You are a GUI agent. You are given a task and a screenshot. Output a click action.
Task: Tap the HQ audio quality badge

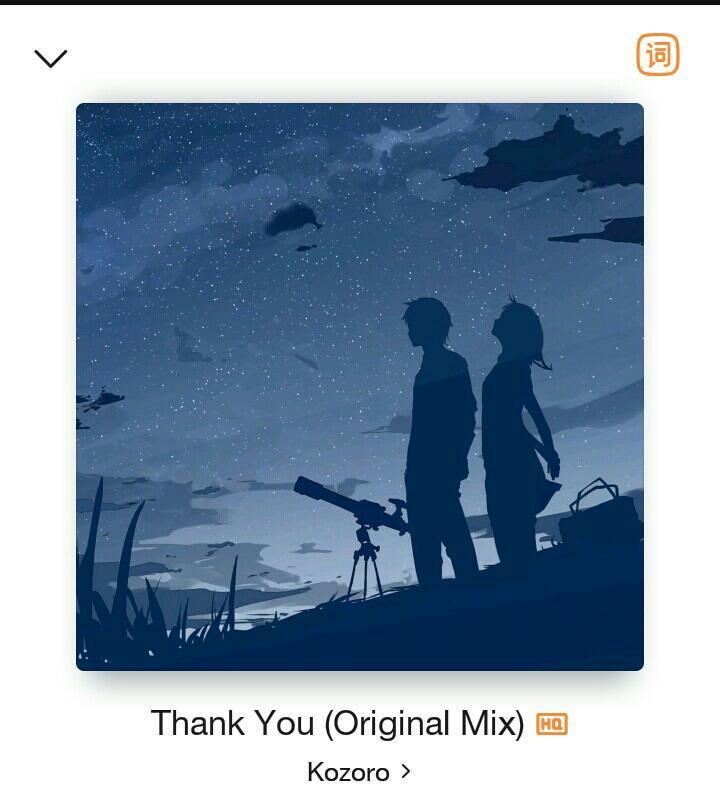click(x=552, y=724)
